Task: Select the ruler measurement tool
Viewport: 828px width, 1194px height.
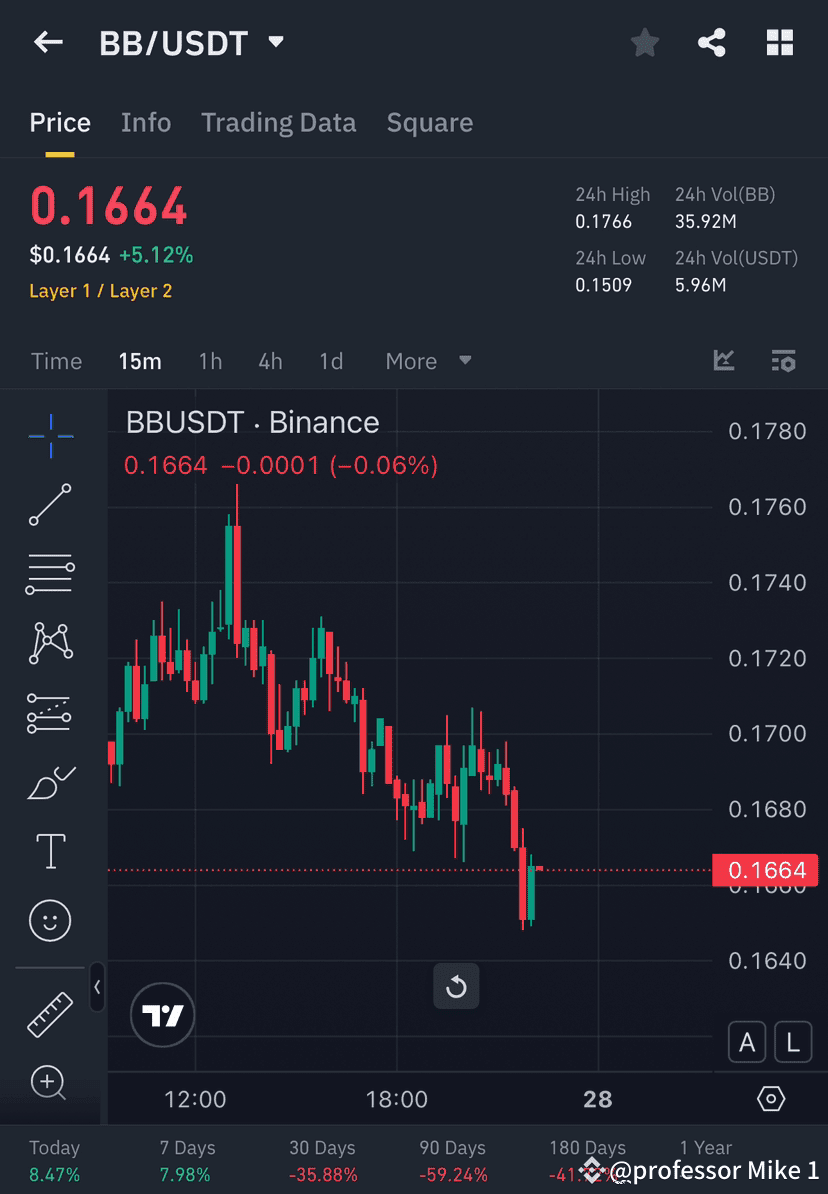Action: click(50, 1012)
